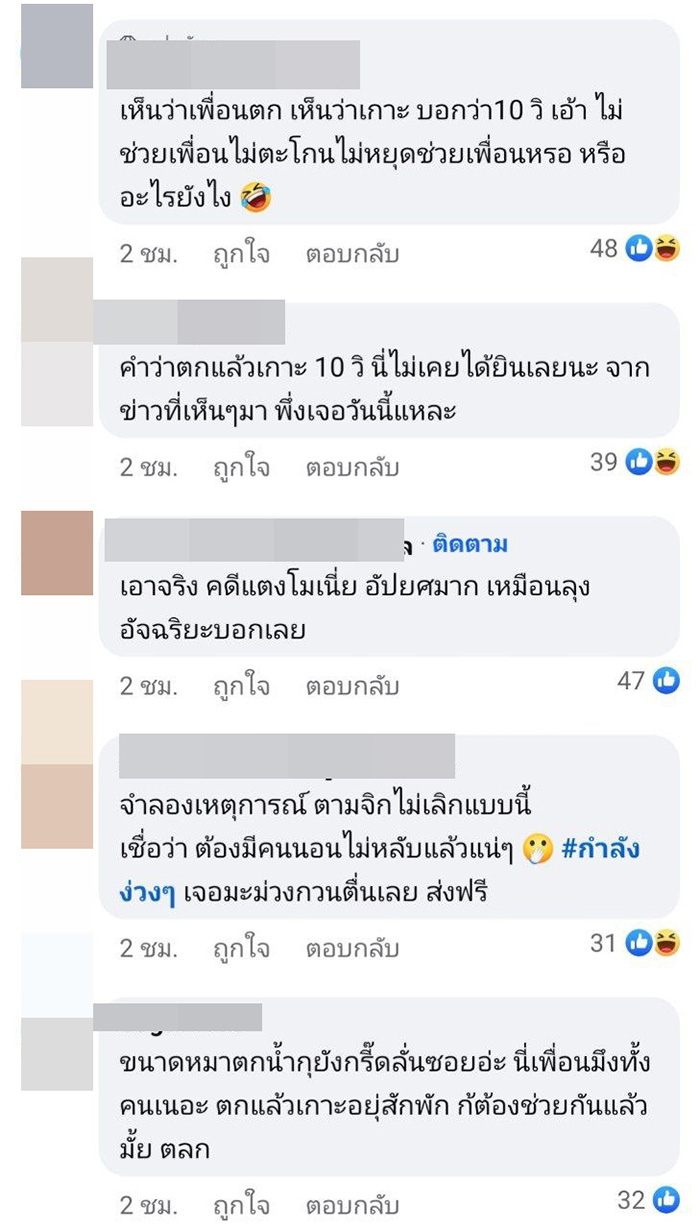
Task: Like the comment starting with จำลองเหตุการณ์
Action: [241, 948]
